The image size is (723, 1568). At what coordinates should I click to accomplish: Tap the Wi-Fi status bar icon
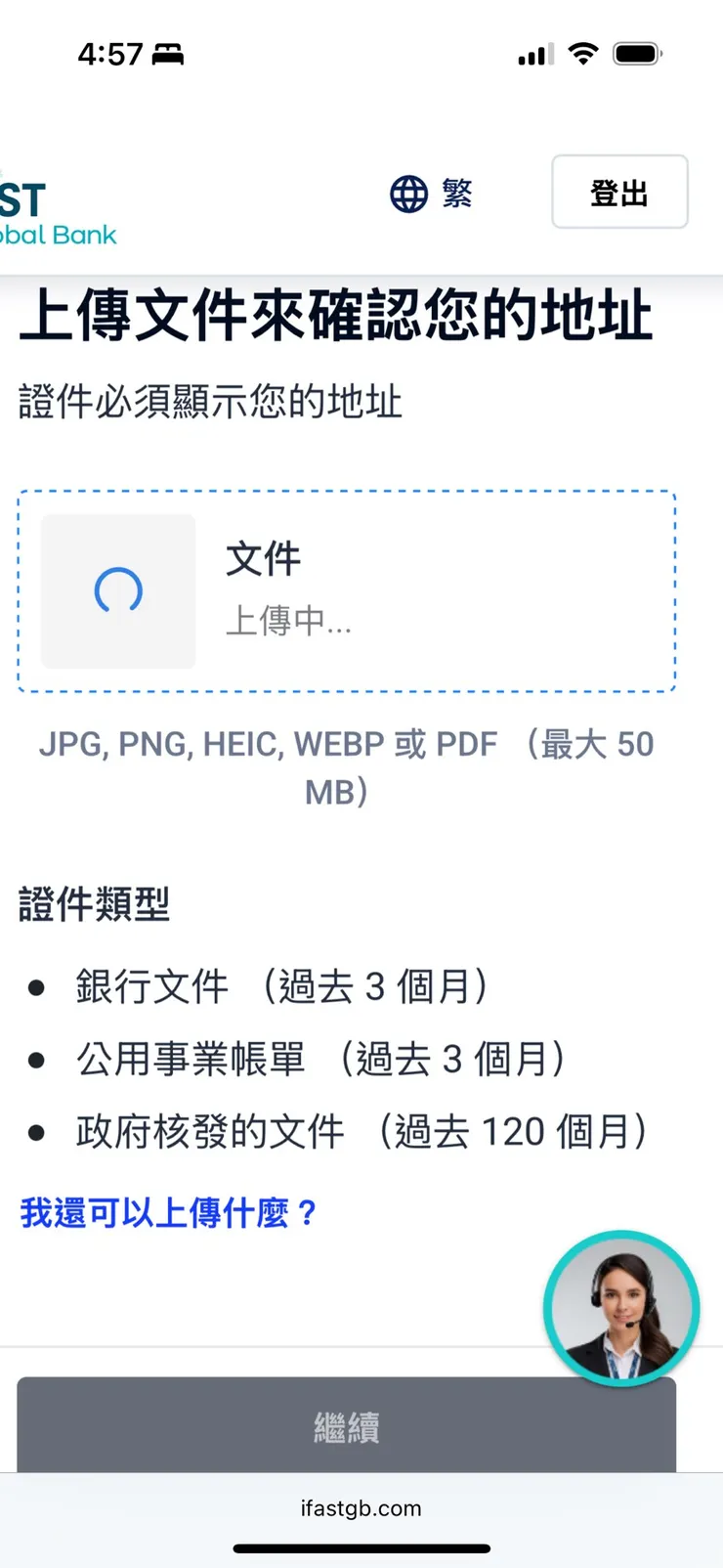[582, 53]
